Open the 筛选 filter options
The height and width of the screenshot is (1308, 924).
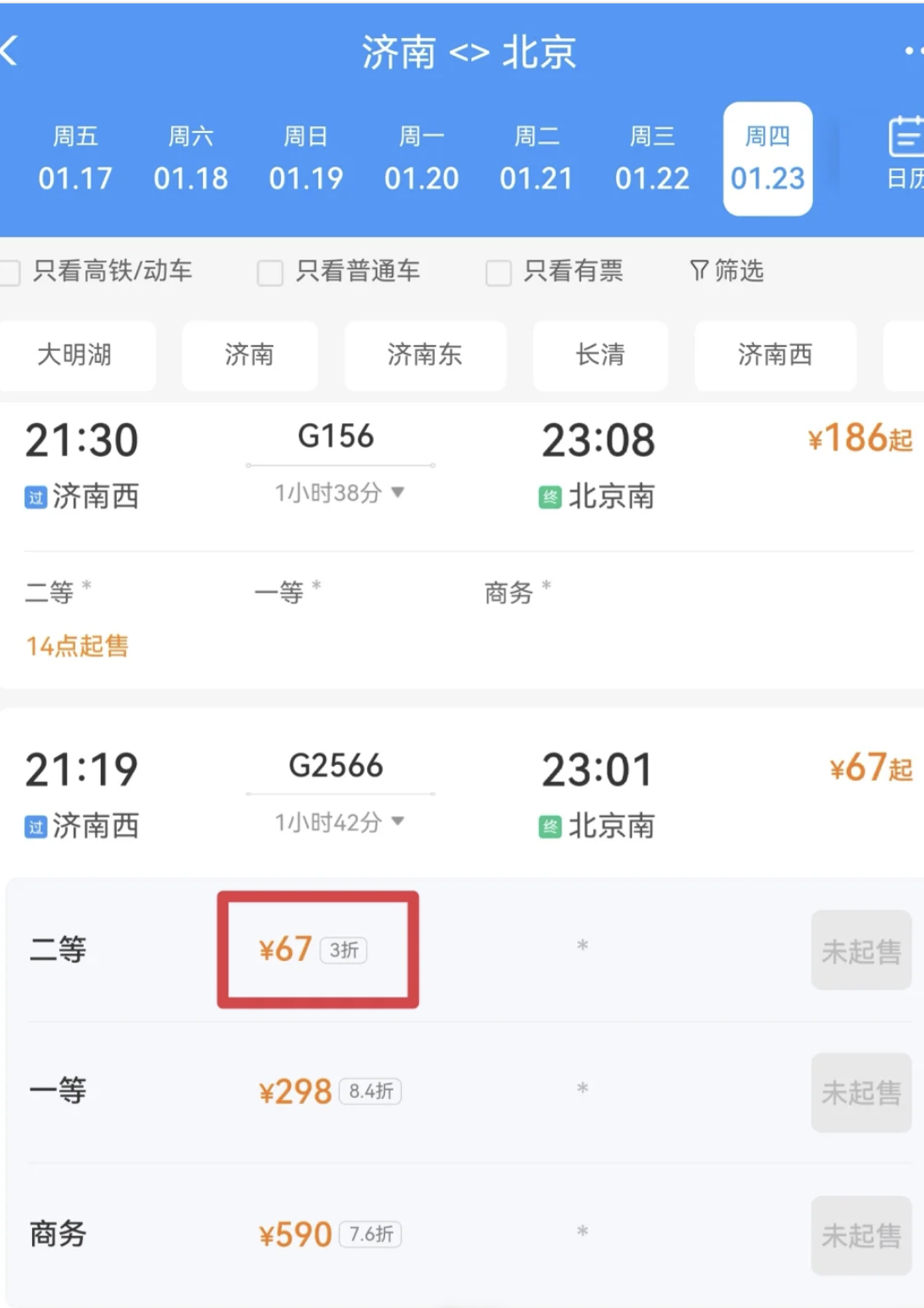(x=727, y=271)
